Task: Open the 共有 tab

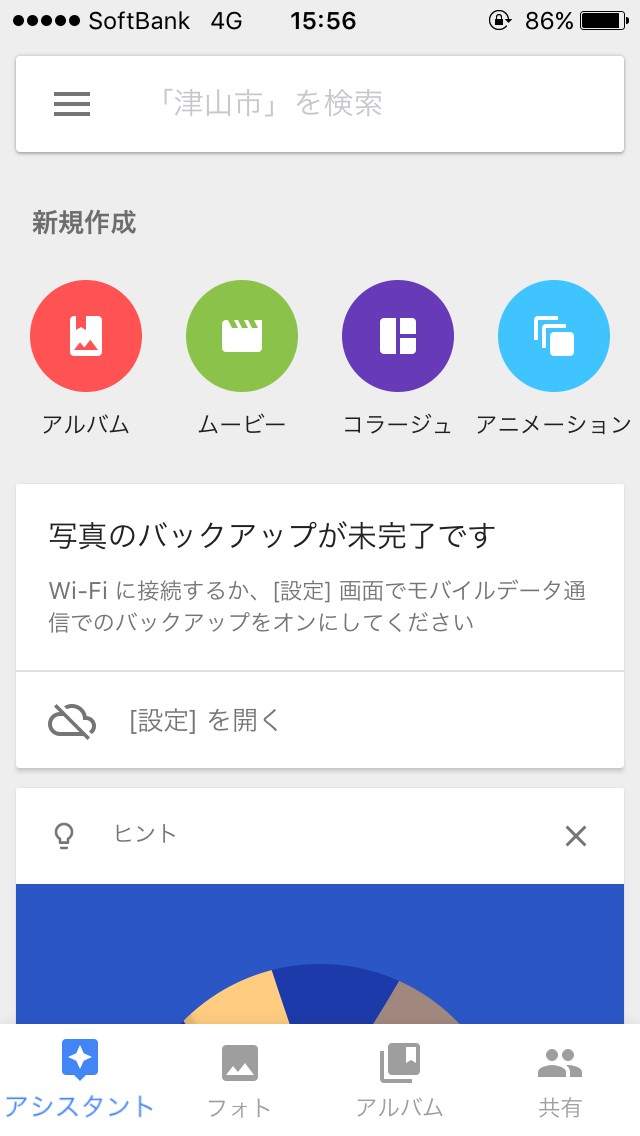Action: tap(560, 1078)
